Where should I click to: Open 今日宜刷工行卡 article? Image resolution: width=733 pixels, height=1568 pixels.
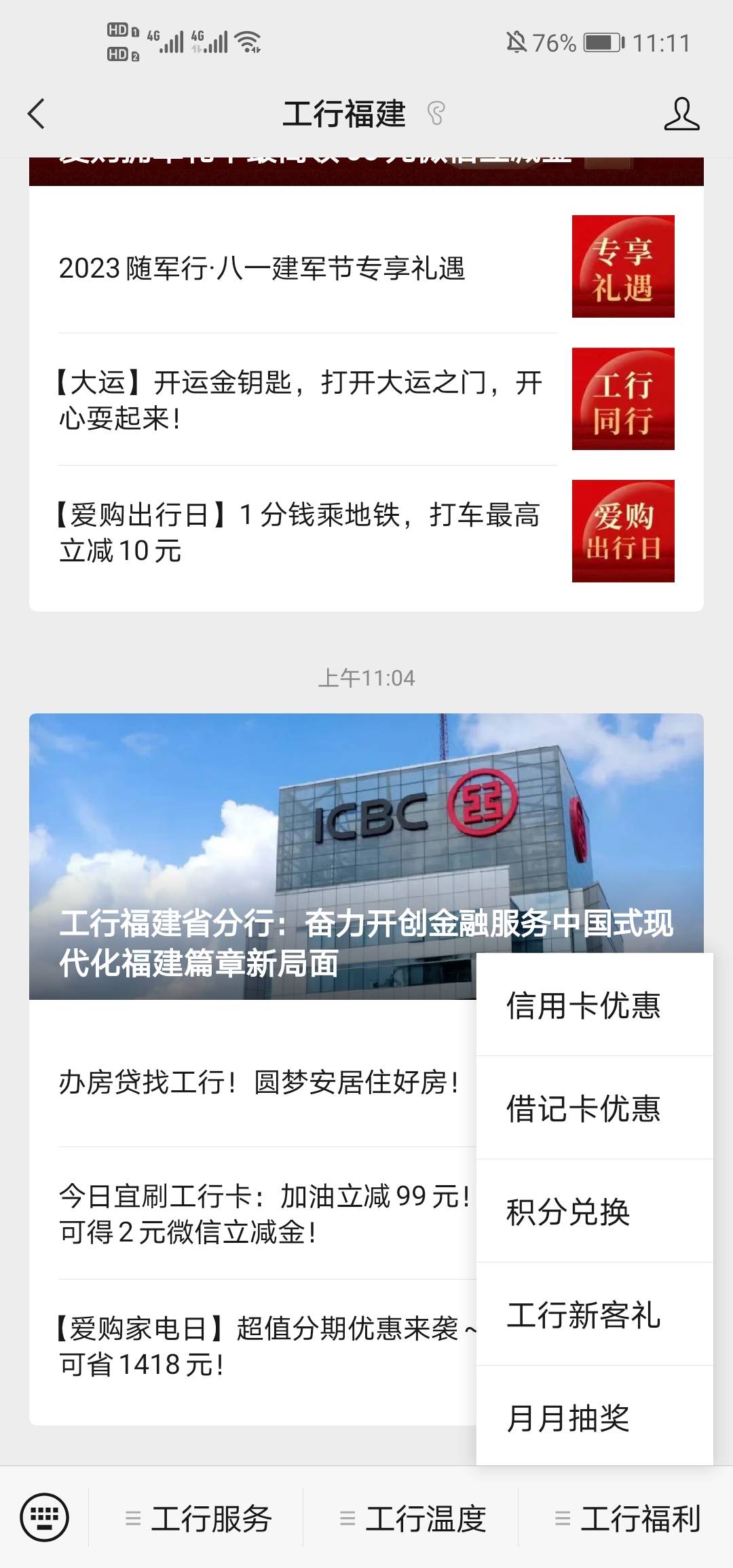pyautogui.click(x=265, y=1214)
